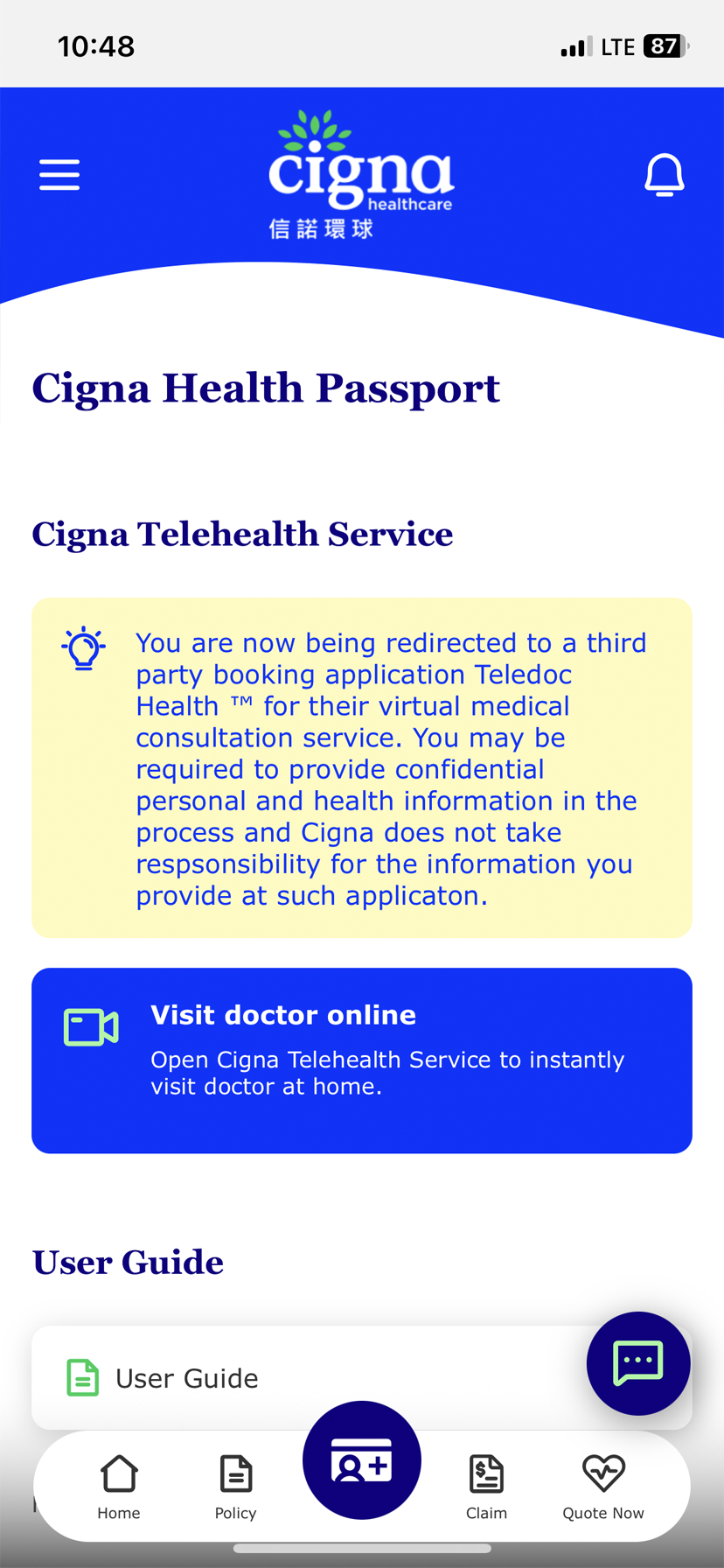Screen dimensions: 724x1568
Task: Open the chat support floating button
Action: 638,1363
